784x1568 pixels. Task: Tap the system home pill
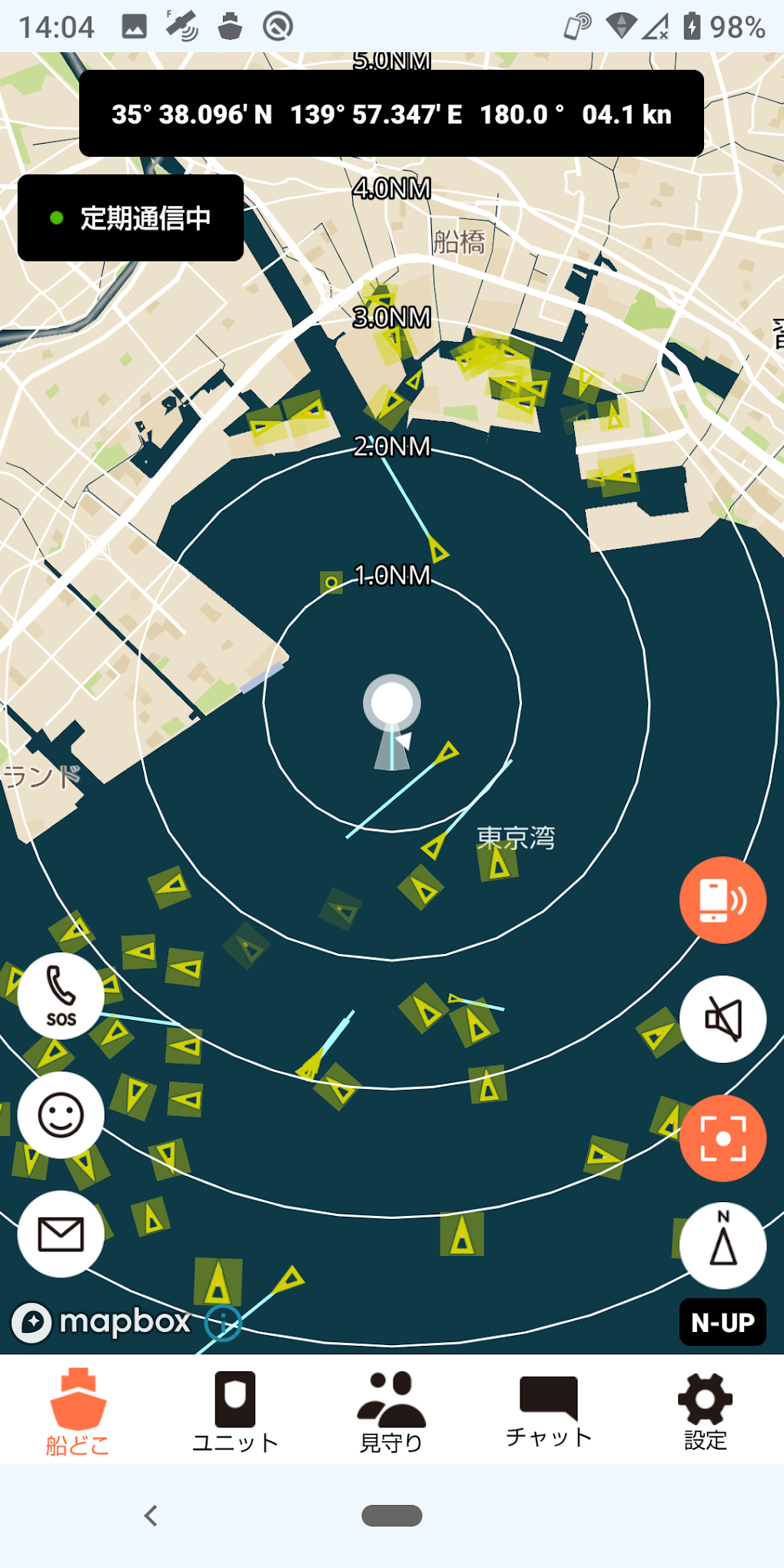(391, 1516)
